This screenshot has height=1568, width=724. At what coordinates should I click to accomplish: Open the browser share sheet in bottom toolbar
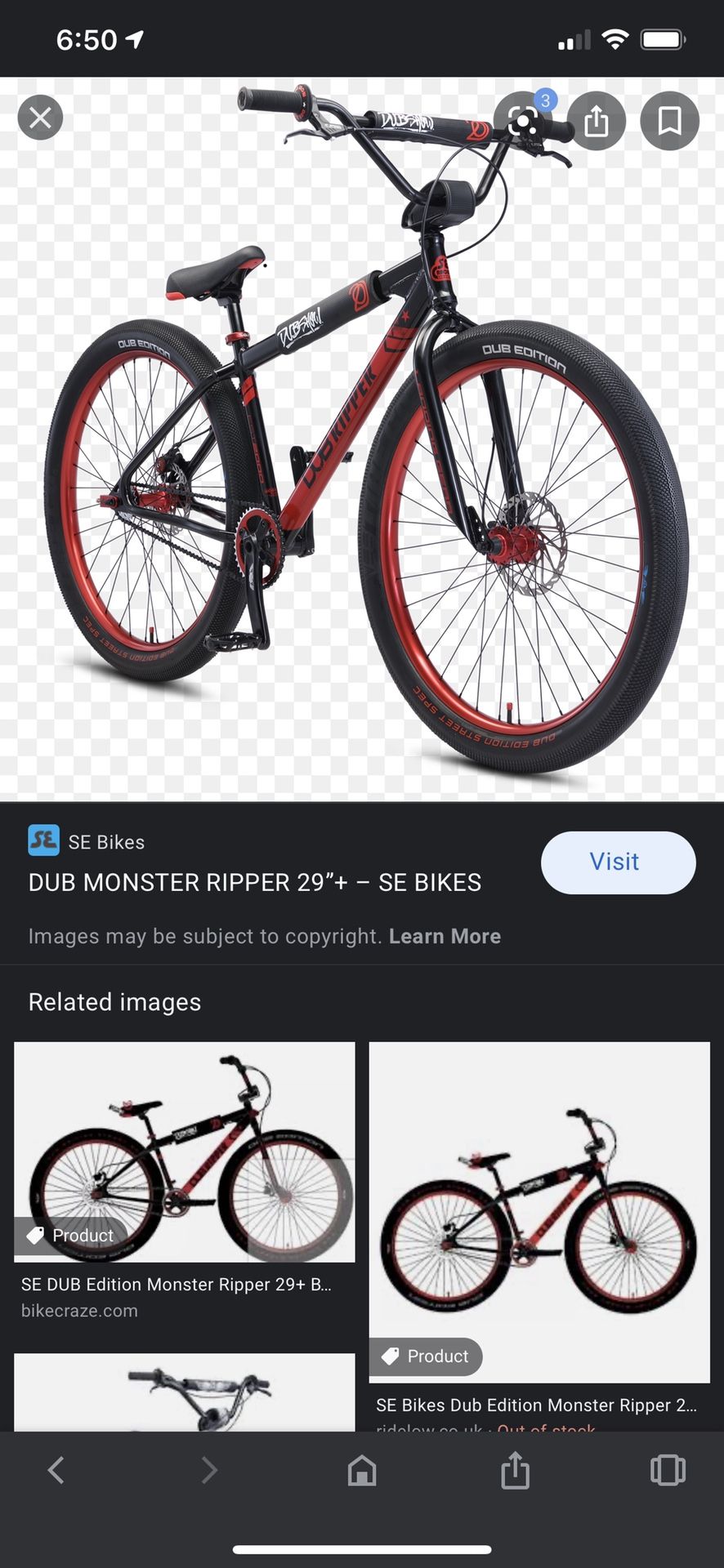(x=515, y=1469)
